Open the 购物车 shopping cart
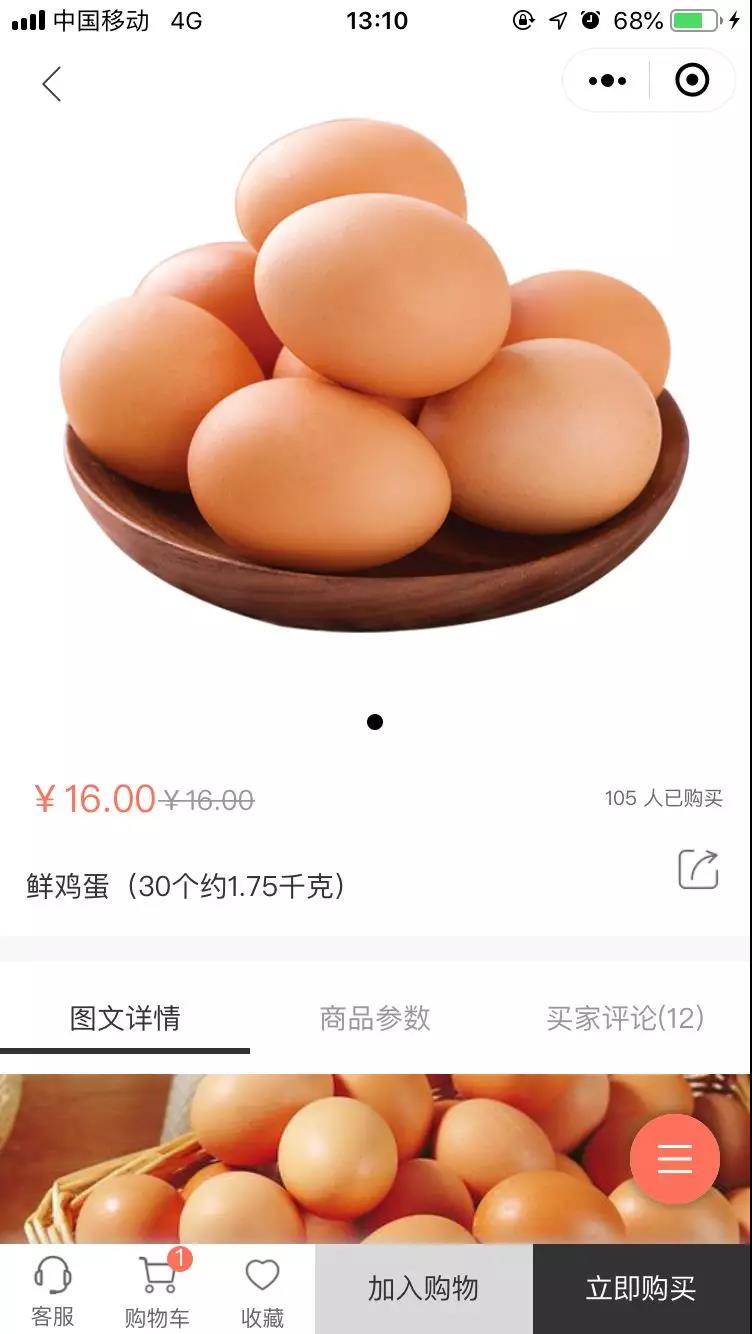 point(157,1290)
